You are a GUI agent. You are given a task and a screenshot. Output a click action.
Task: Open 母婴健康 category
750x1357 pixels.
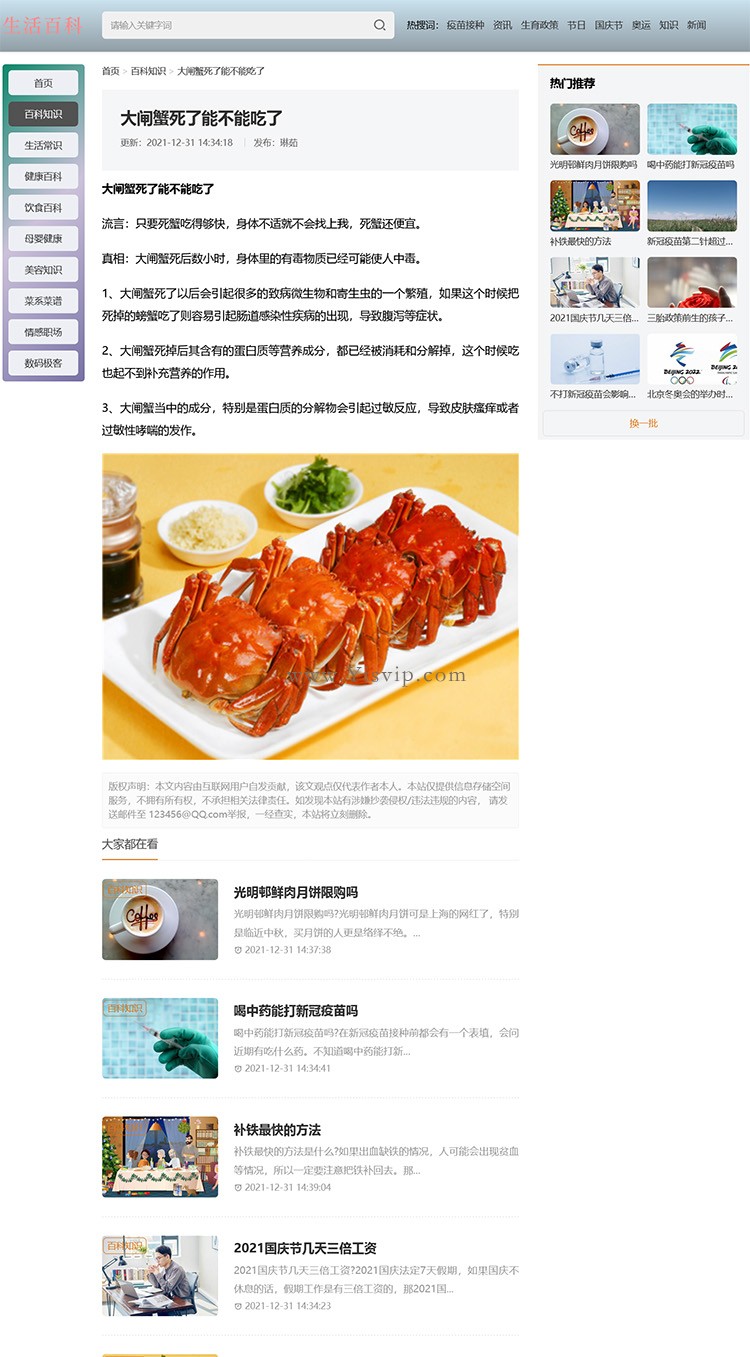coord(43,238)
